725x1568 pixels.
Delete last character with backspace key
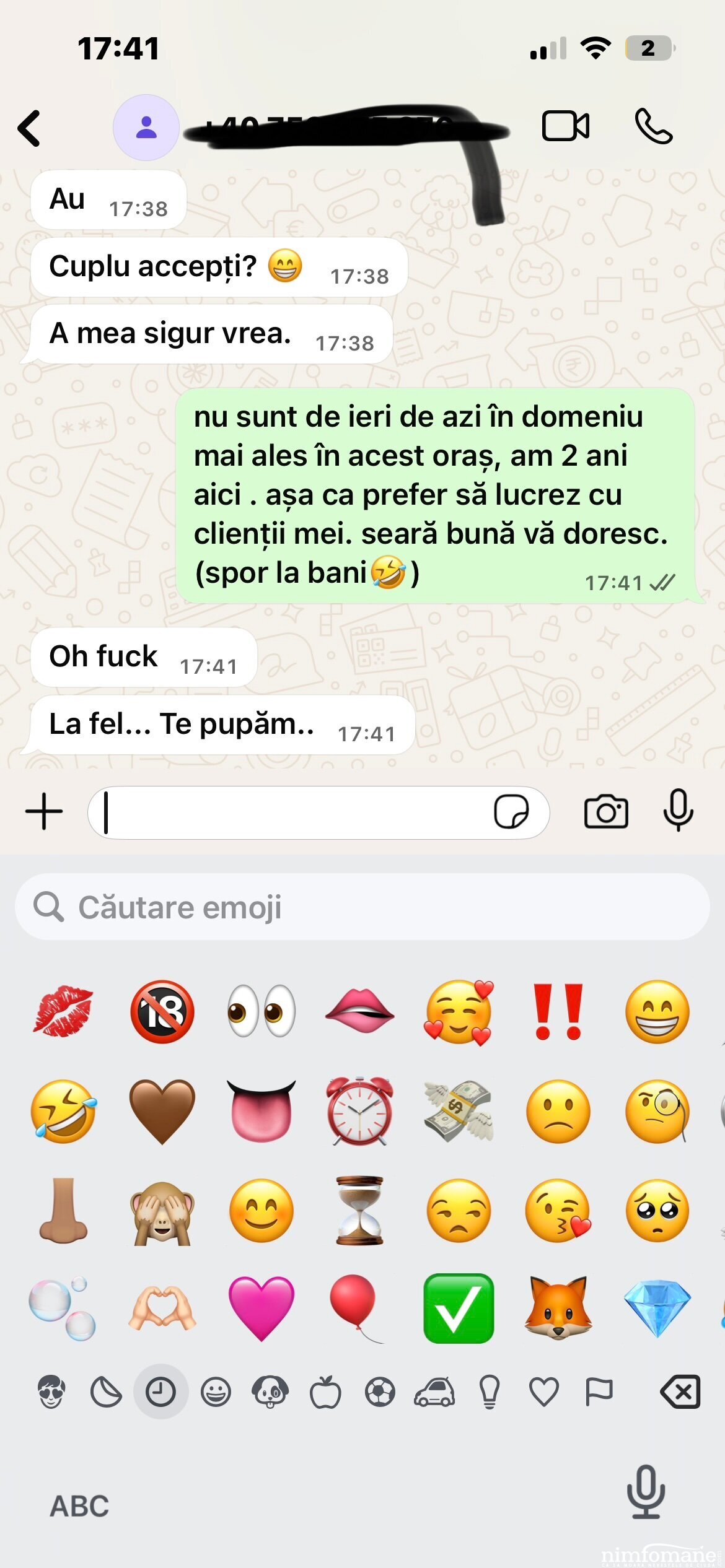[x=680, y=1392]
